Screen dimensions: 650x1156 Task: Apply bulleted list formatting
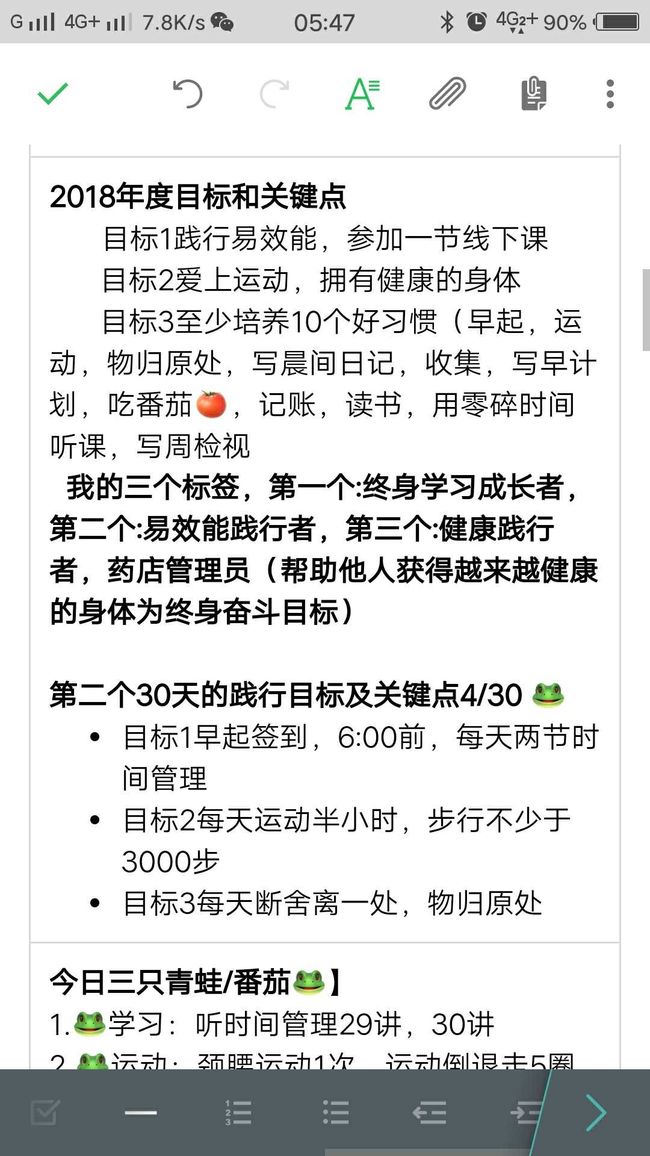(335, 1112)
